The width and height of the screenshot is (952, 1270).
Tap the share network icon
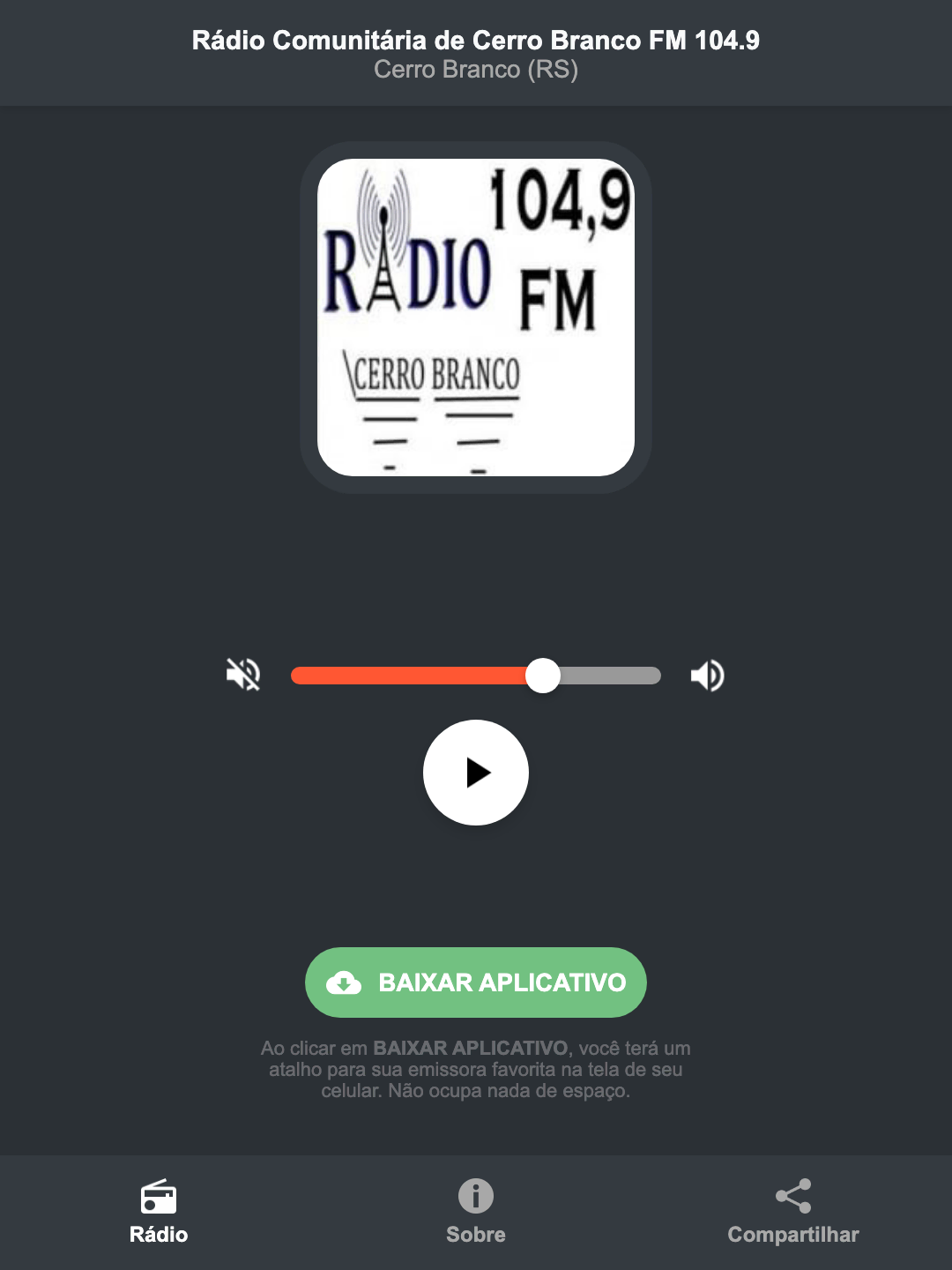click(792, 1195)
